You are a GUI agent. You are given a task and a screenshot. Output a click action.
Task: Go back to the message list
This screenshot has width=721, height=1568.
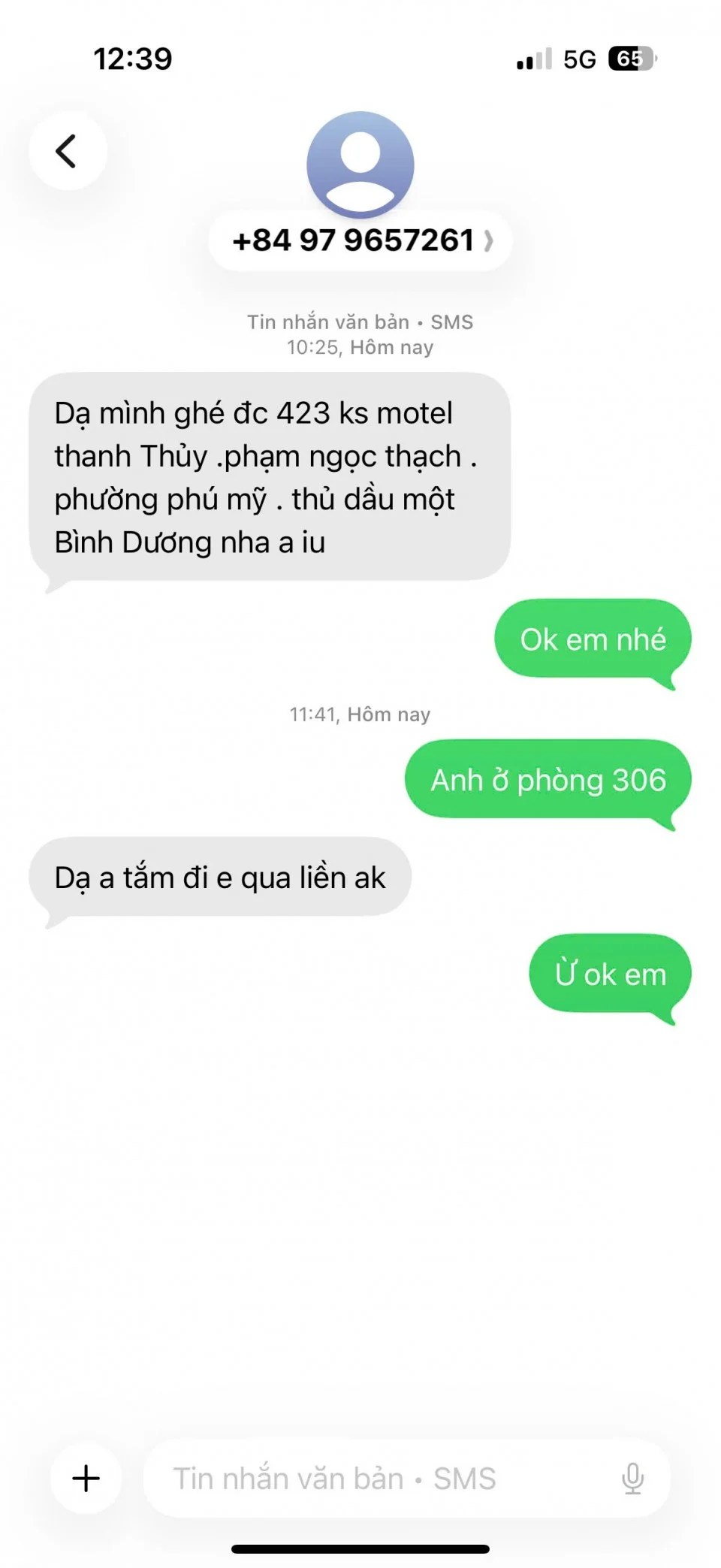tap(68, 151)
